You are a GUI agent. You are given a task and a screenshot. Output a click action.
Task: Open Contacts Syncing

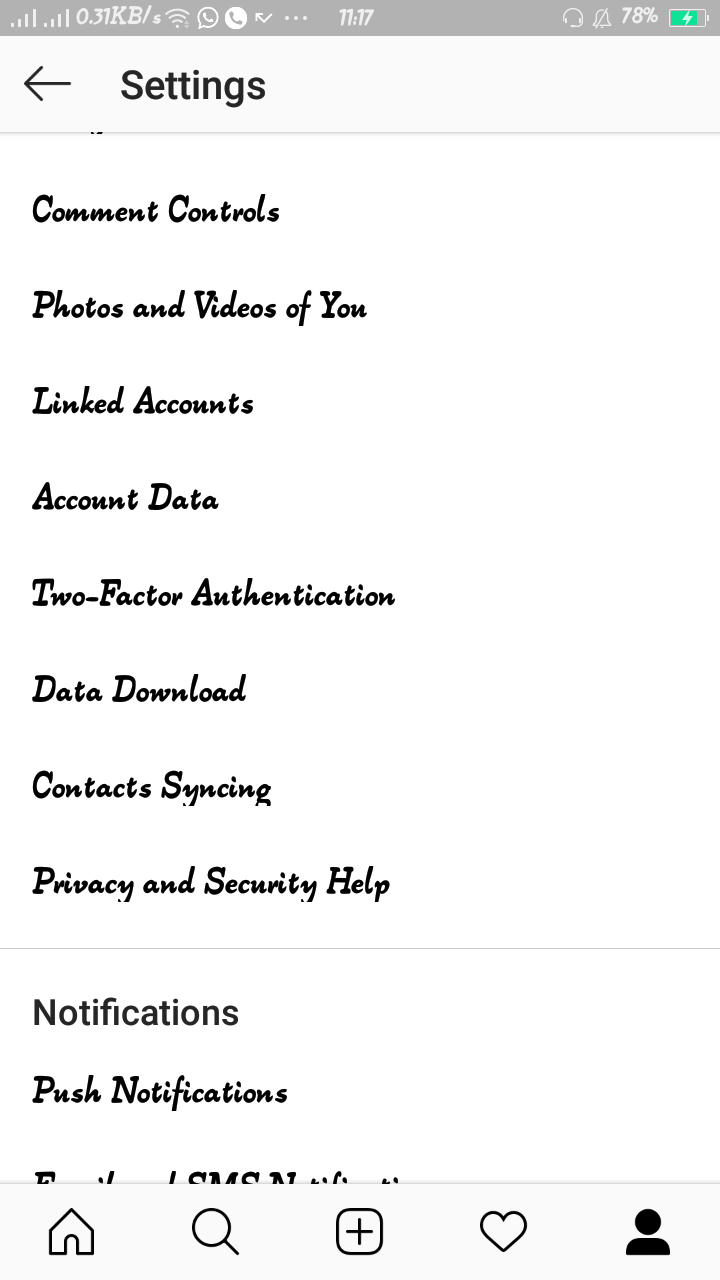[360, 786]
